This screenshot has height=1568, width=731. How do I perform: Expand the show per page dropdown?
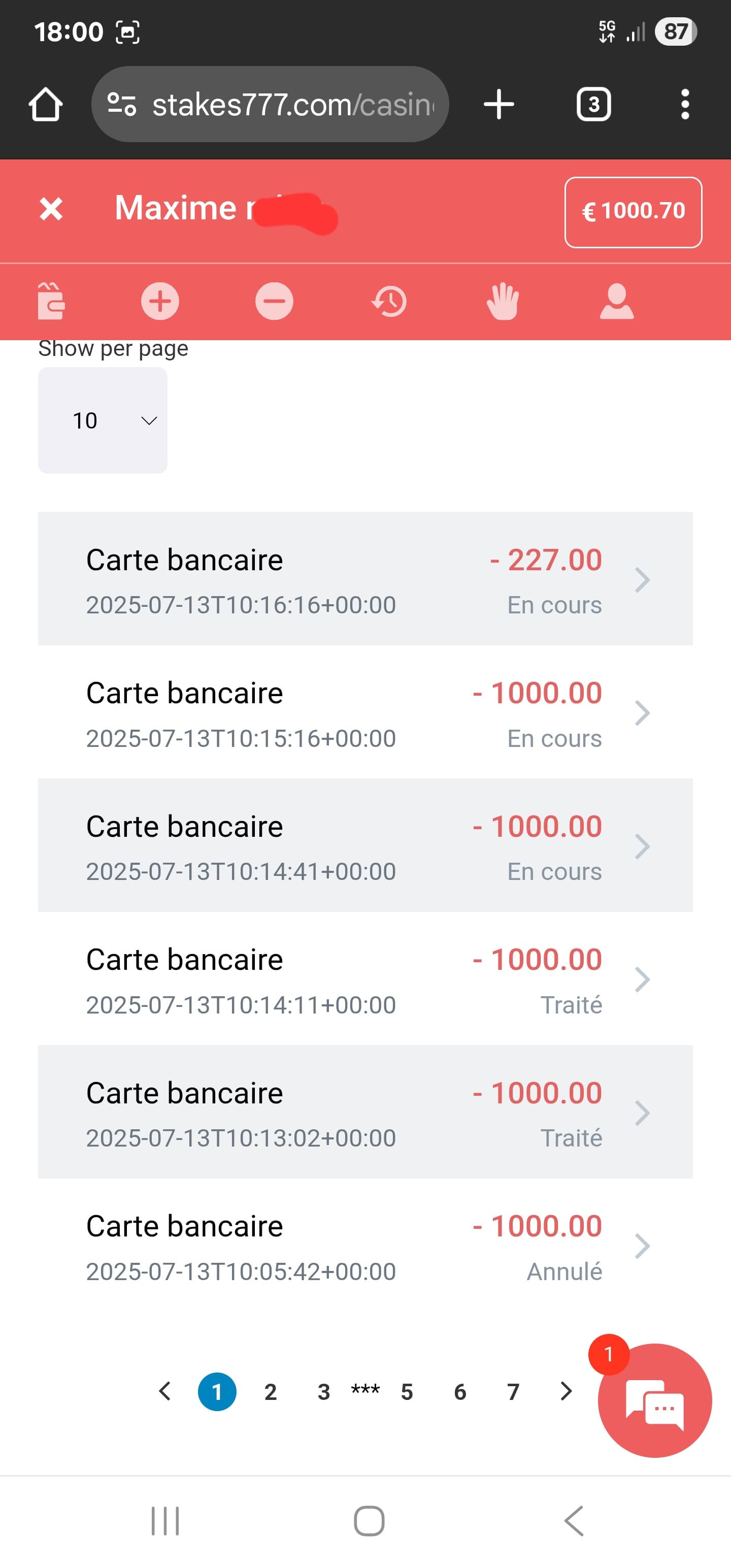point(102,420)
